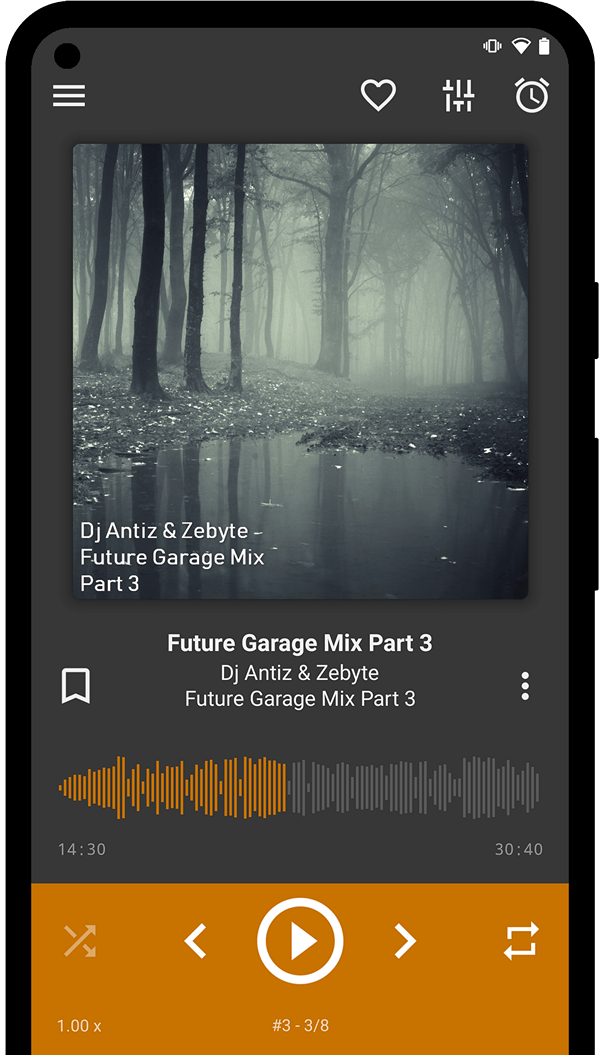Start playback with the play button
Viewport: 600px width, 1055px height.
tap(300, 941)
